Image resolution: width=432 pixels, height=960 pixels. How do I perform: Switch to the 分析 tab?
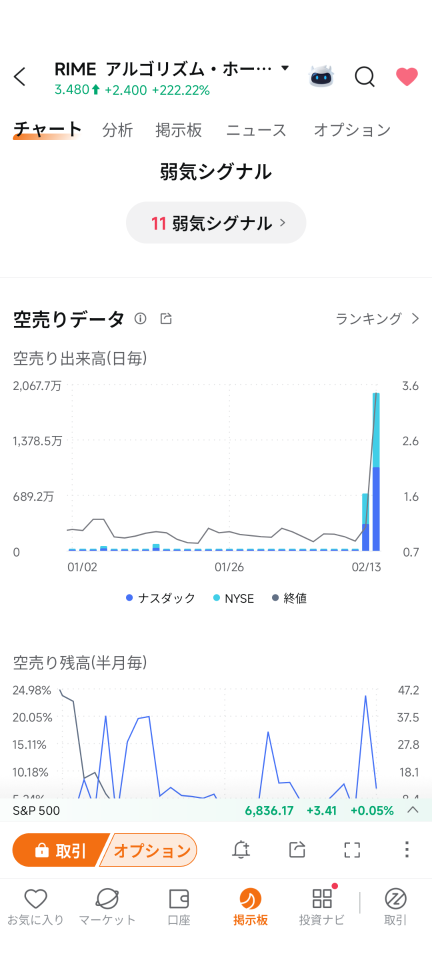(x=117, y=130)
